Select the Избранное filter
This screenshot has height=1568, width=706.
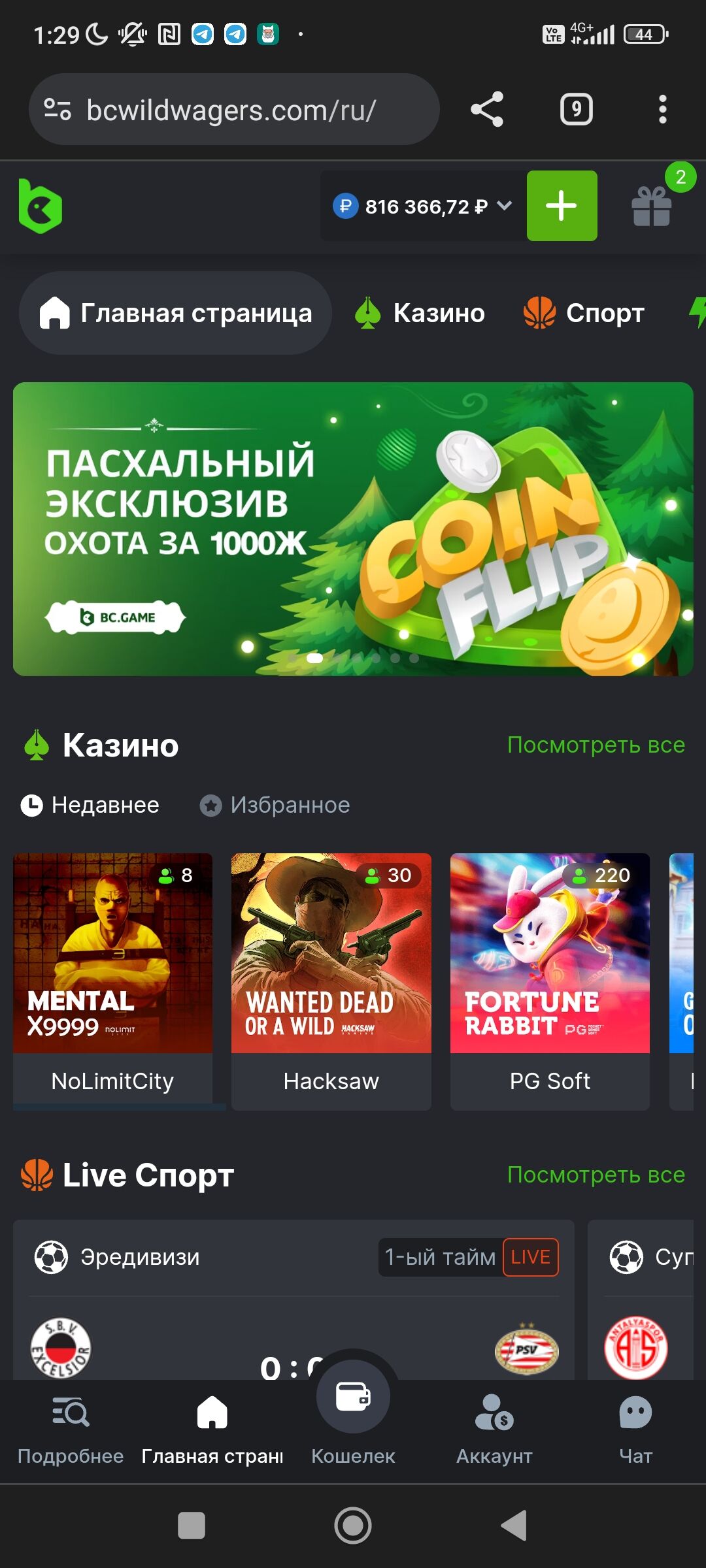point(275,805)
